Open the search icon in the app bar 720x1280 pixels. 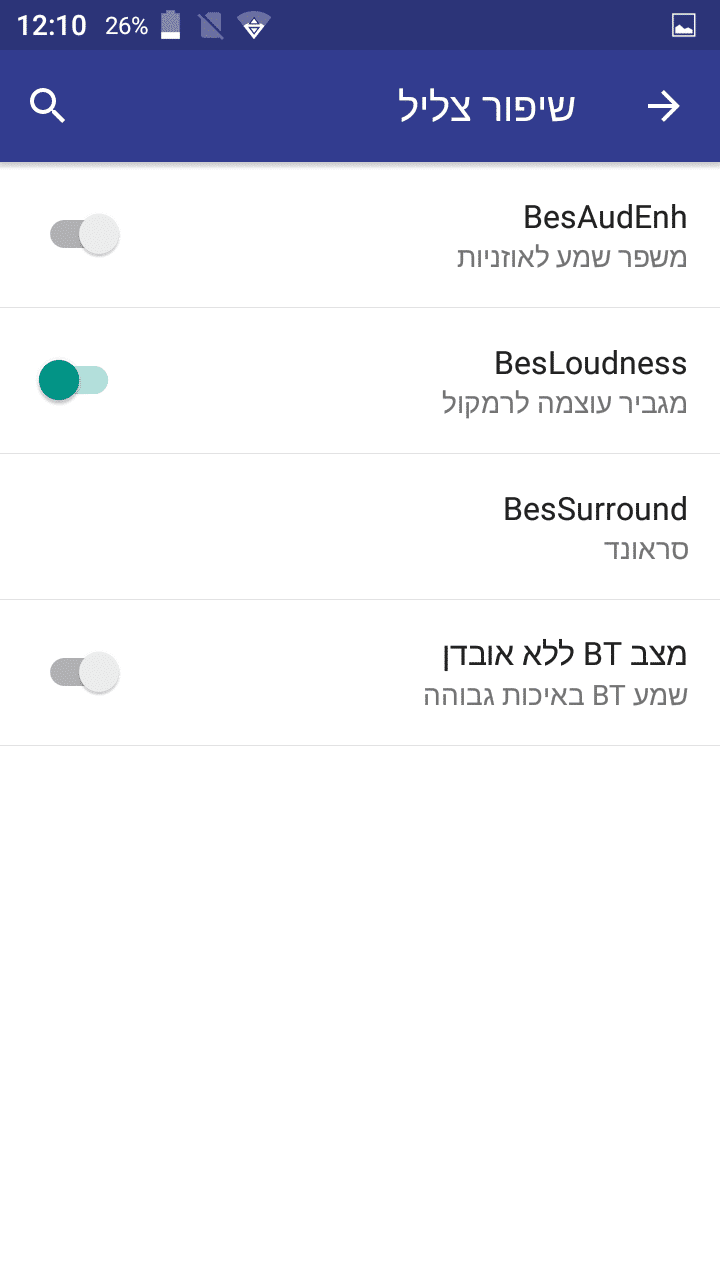pyautogui.click(x=47, y=105)
